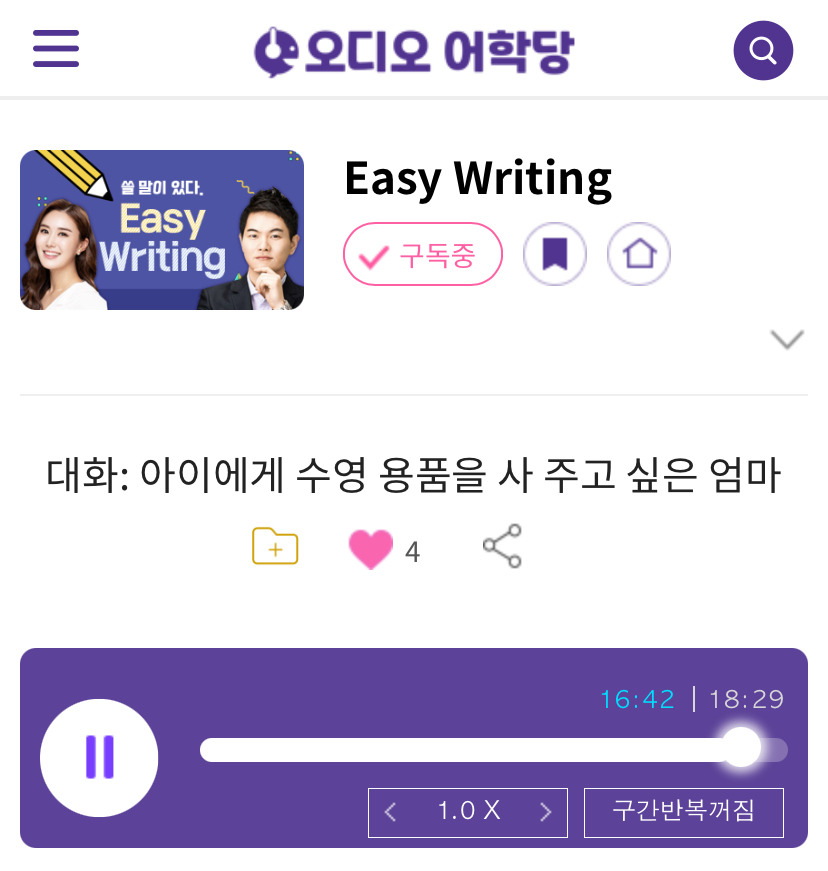Open the hamburger menu

tap(56, 49)
